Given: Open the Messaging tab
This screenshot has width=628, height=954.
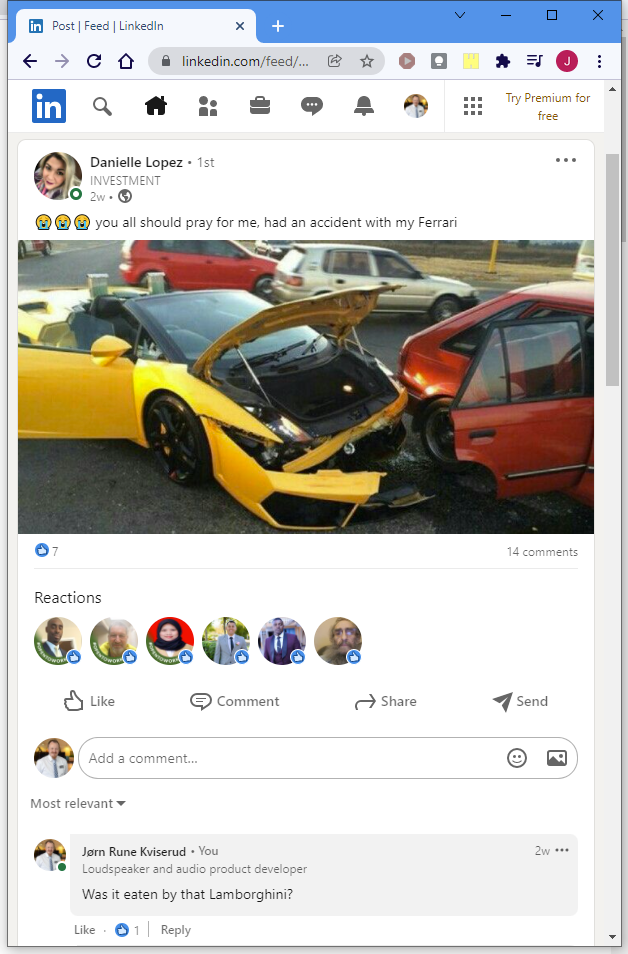Looking at the screenshot, I should coord(312,106).
